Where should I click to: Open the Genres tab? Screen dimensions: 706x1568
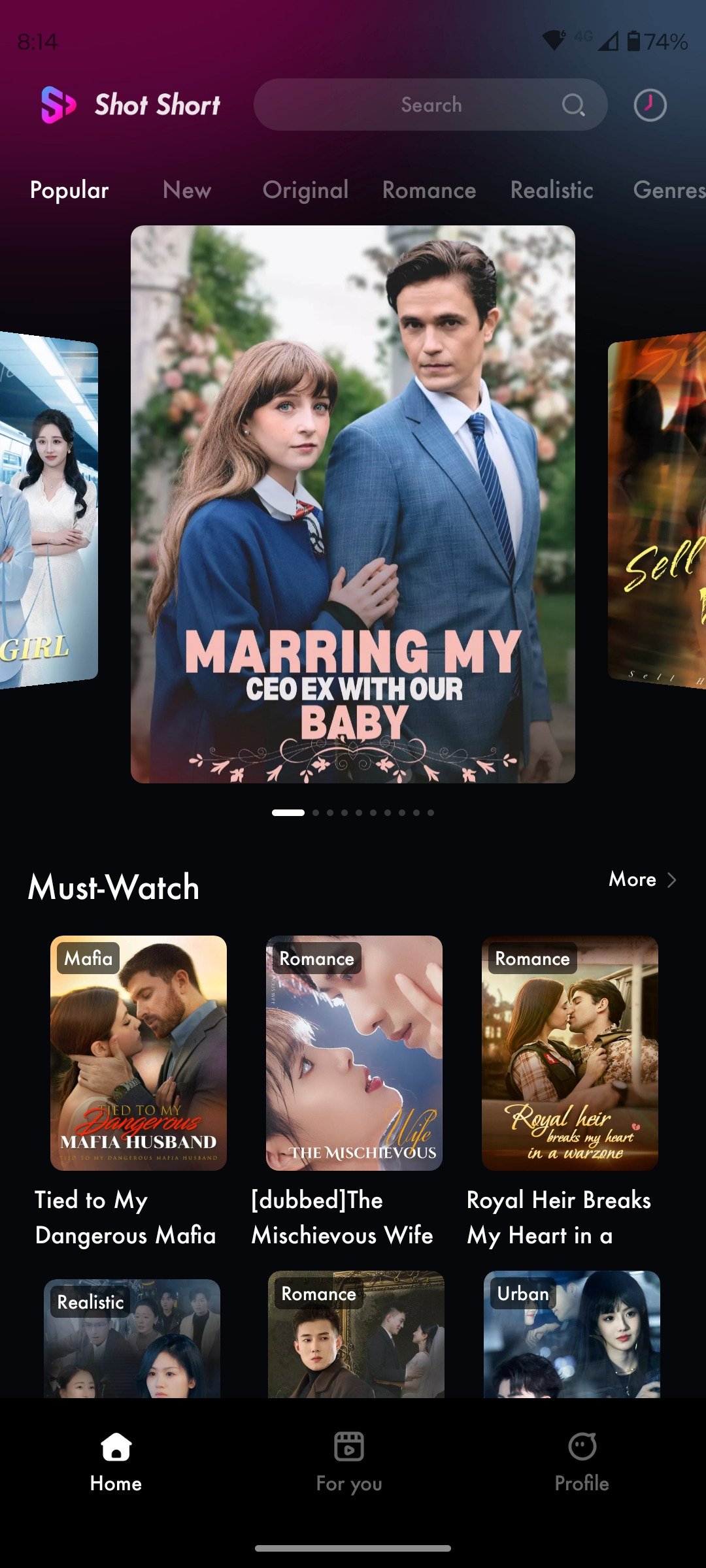coord(668,190)
